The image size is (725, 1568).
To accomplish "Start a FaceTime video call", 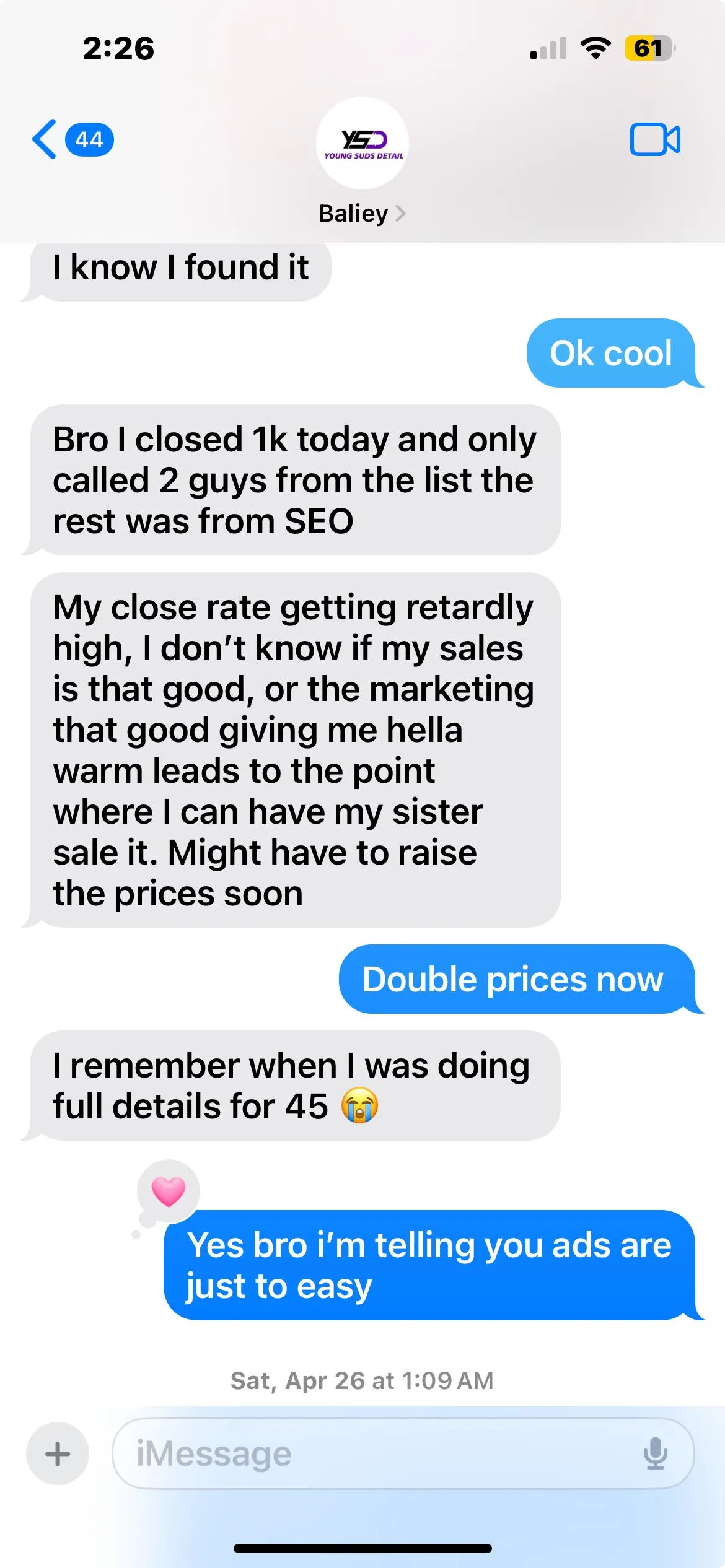I will click(654, 139).
